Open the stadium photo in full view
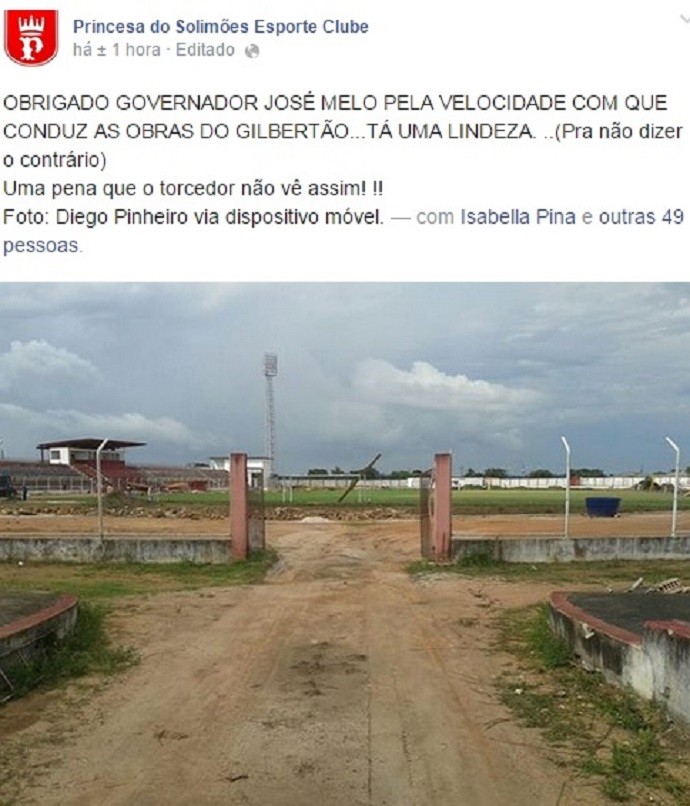Viewport: 690px width, 806px height. [x=345, y=543]
